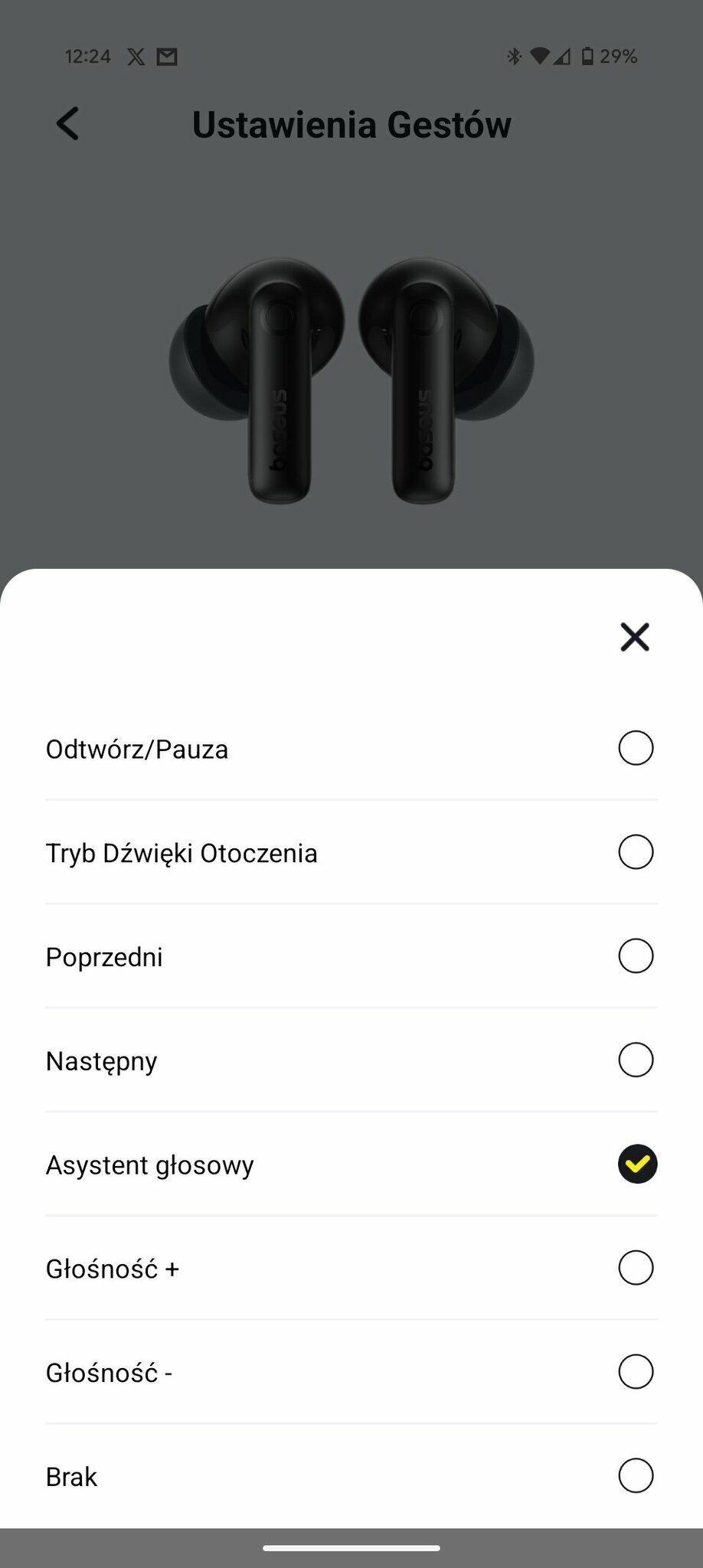This screenshot has height=1568, width=703.
Task: Pick the Następny option
Action: [635, 1060]
